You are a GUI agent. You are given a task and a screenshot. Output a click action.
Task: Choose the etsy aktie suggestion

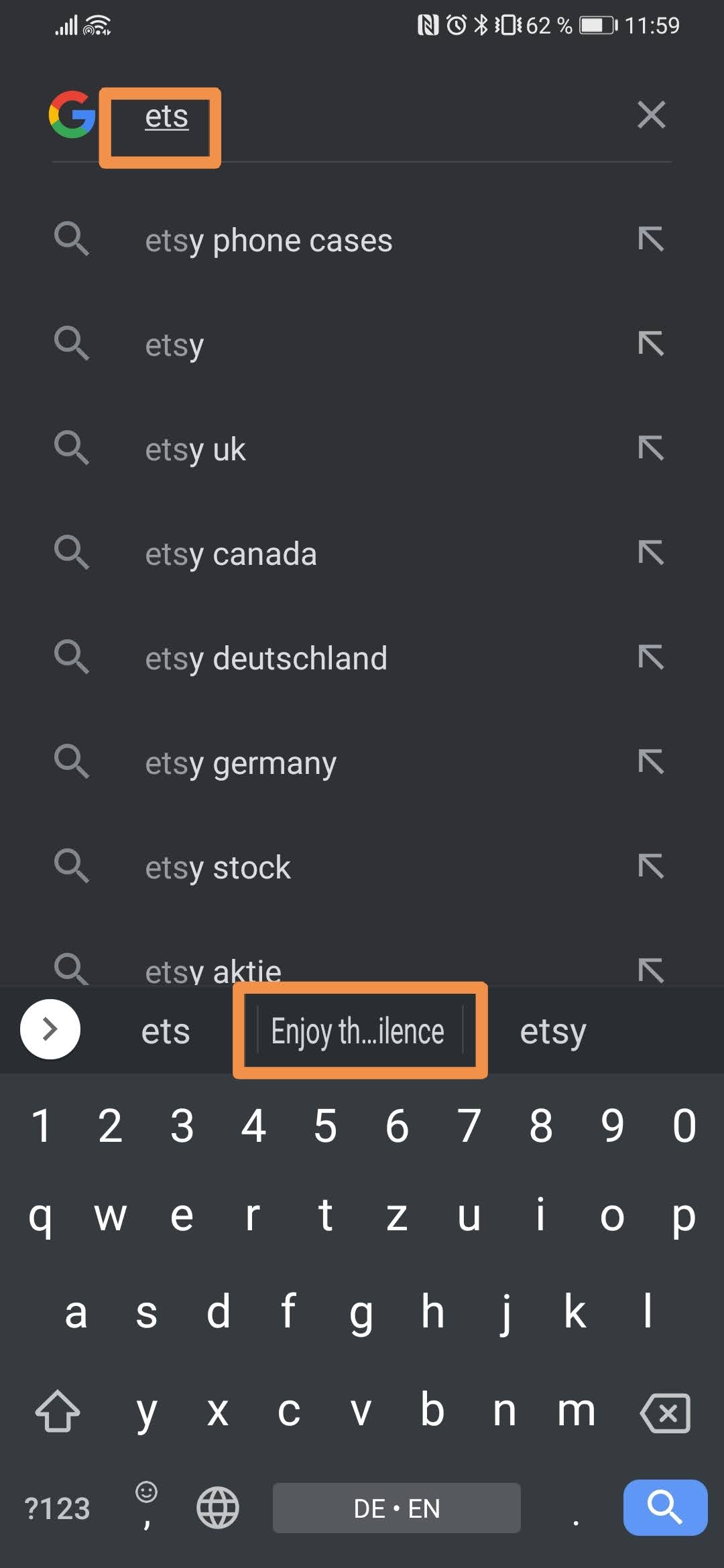213,968
